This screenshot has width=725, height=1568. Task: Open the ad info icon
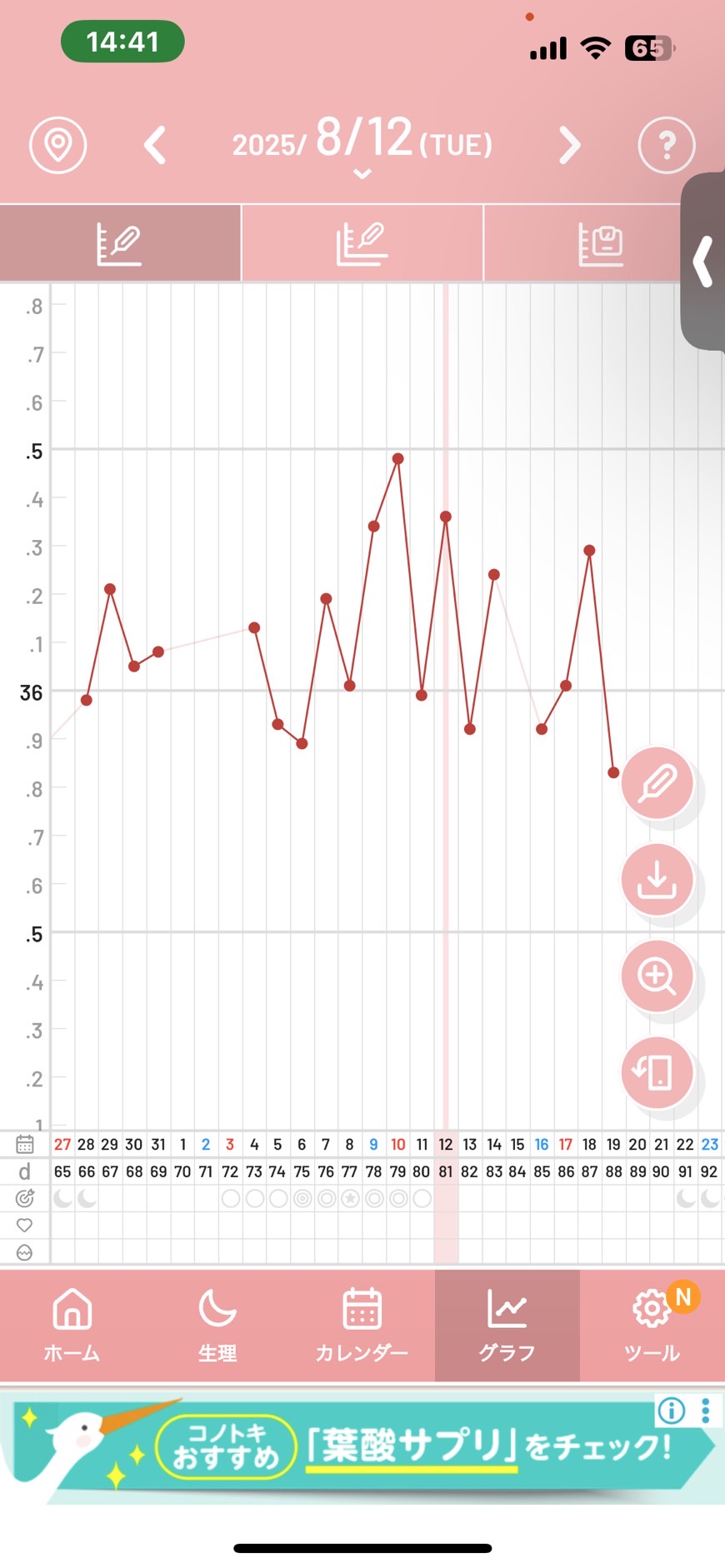click(x=672, y=1411)
